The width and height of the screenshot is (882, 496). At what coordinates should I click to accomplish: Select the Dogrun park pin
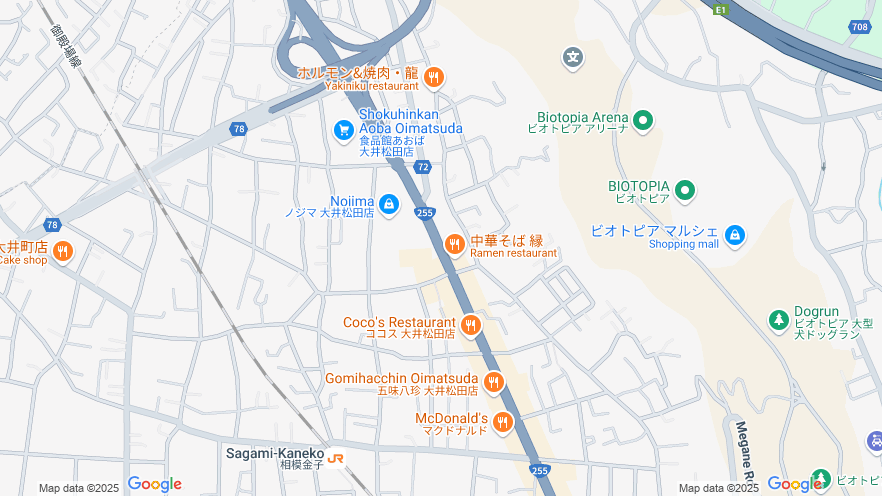click(778, 319)
